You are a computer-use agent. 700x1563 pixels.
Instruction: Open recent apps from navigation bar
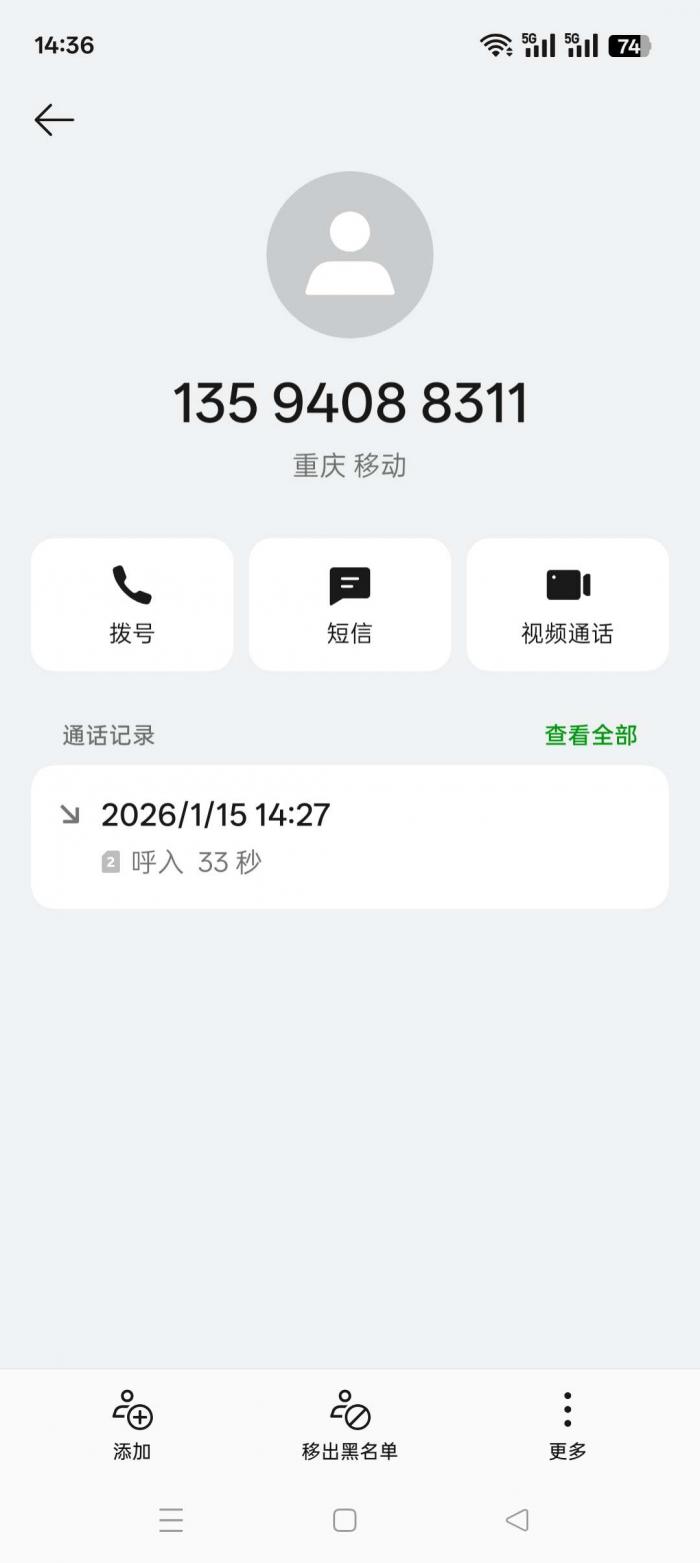[171, 1520]
